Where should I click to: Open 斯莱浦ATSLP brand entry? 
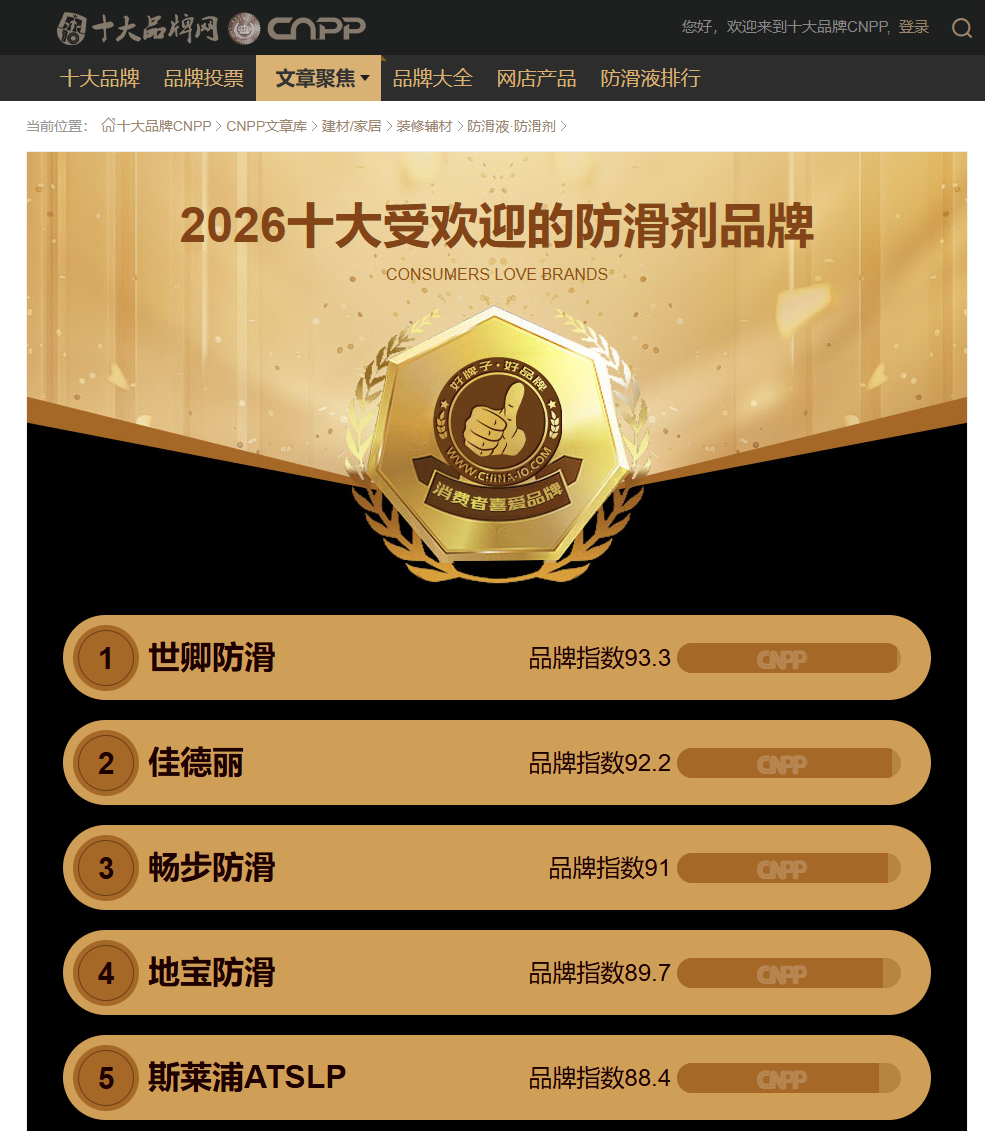coord(247,1078)
